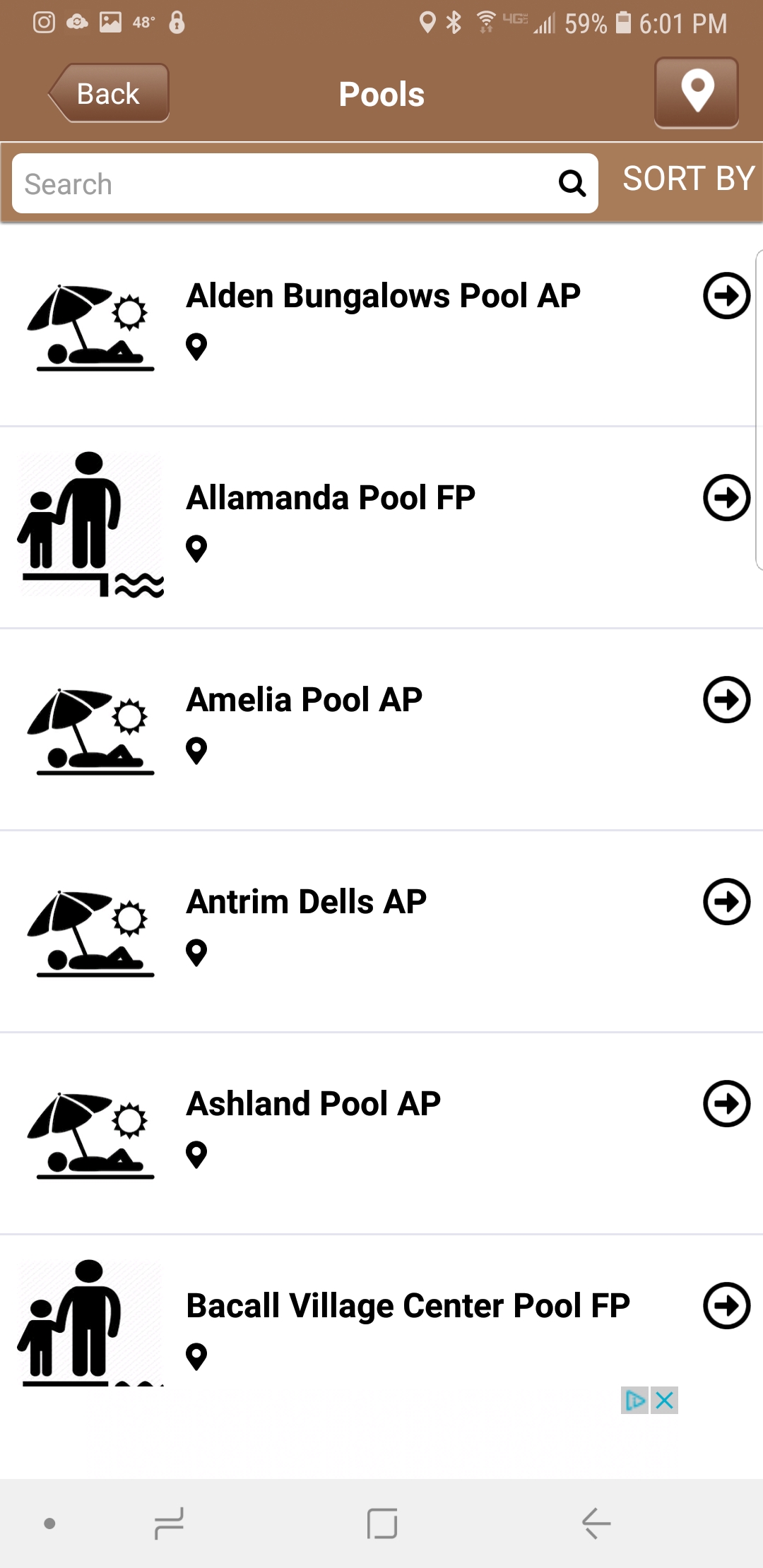Open the map location pin button
Image resolution: width=763 pixels, height=1568 pixels.
pyautogui.click(x=697, y=93)
